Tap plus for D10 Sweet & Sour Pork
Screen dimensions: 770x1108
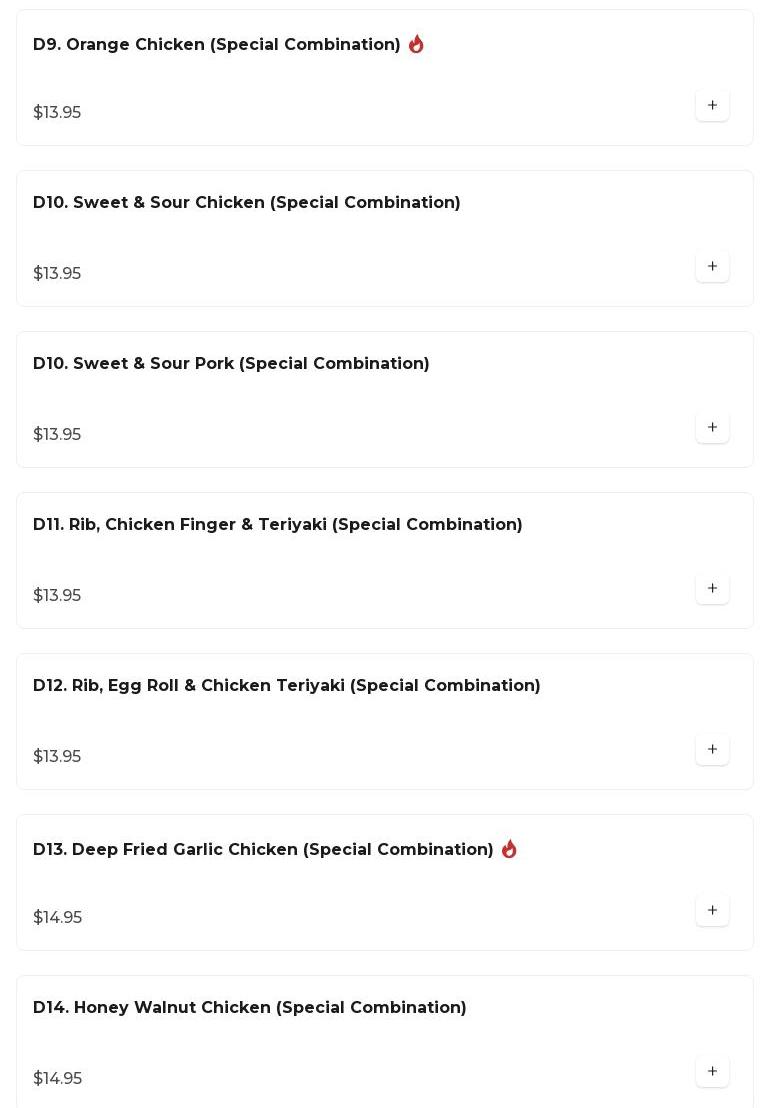(712, 427)
